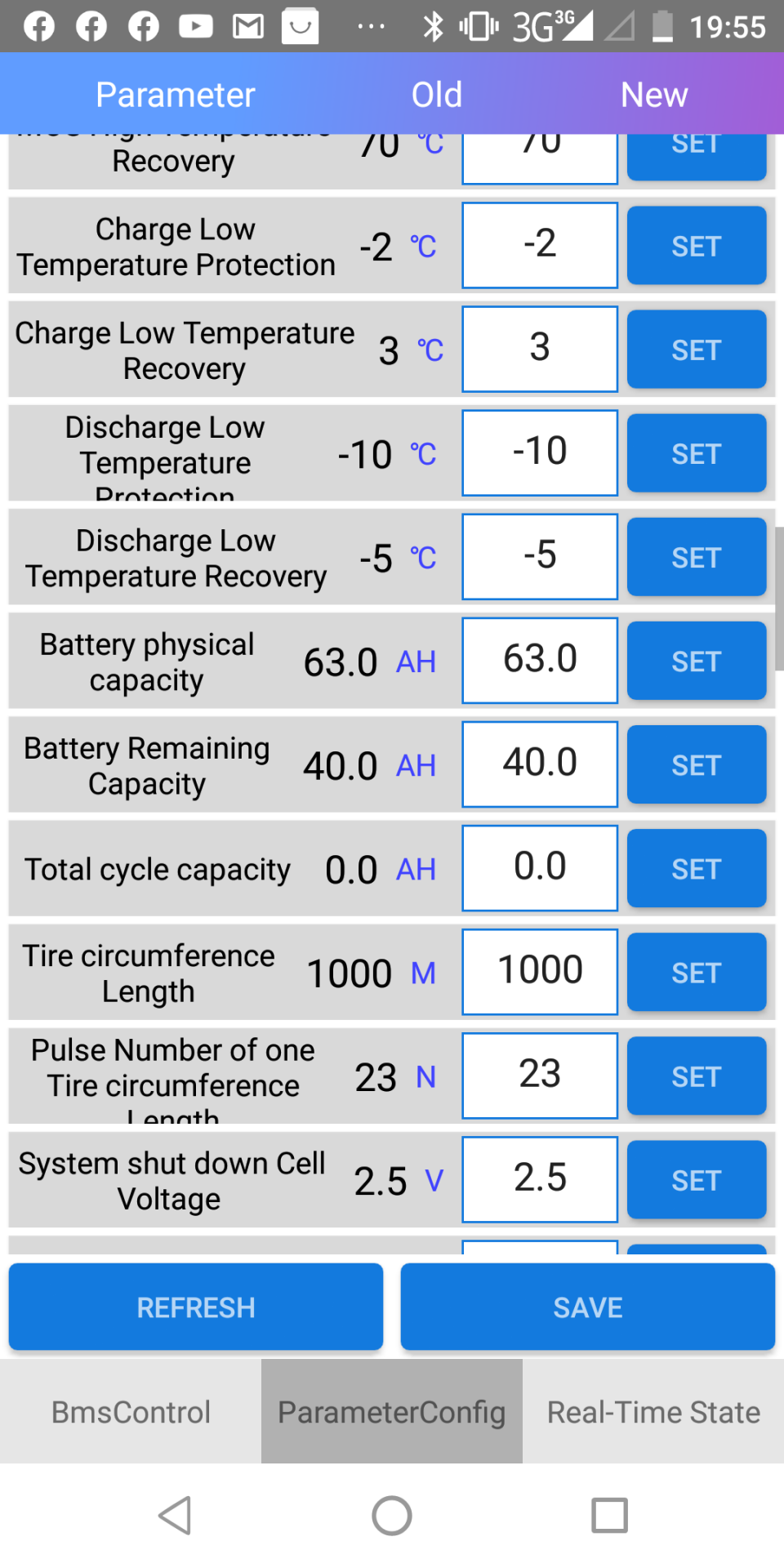The width and height of the screenshot is (784, 1568).
Task: Tap SET for Charge Low Temperature Protection
Action: coord(696,245)
